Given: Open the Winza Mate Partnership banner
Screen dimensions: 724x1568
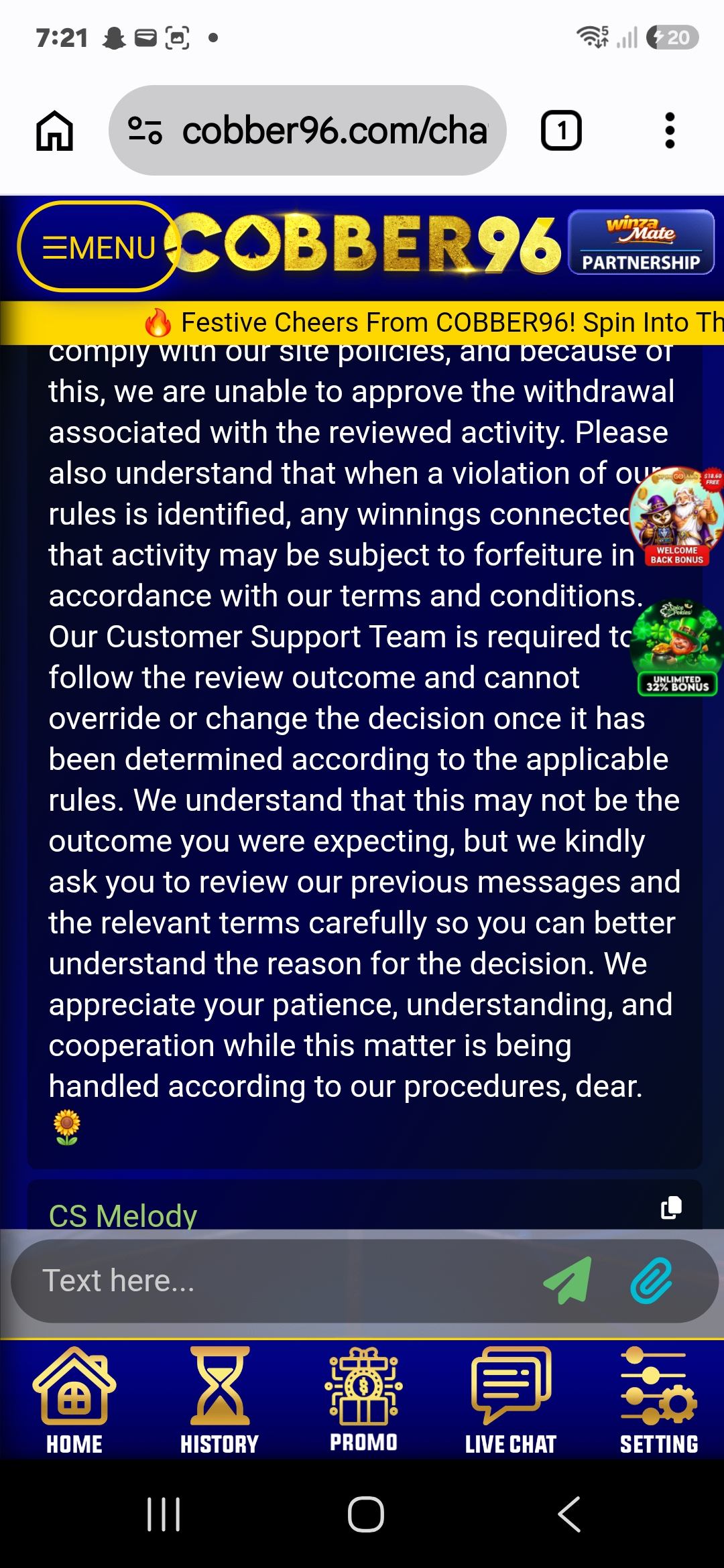Looking at the screenshot, I should tap(641, 242).
